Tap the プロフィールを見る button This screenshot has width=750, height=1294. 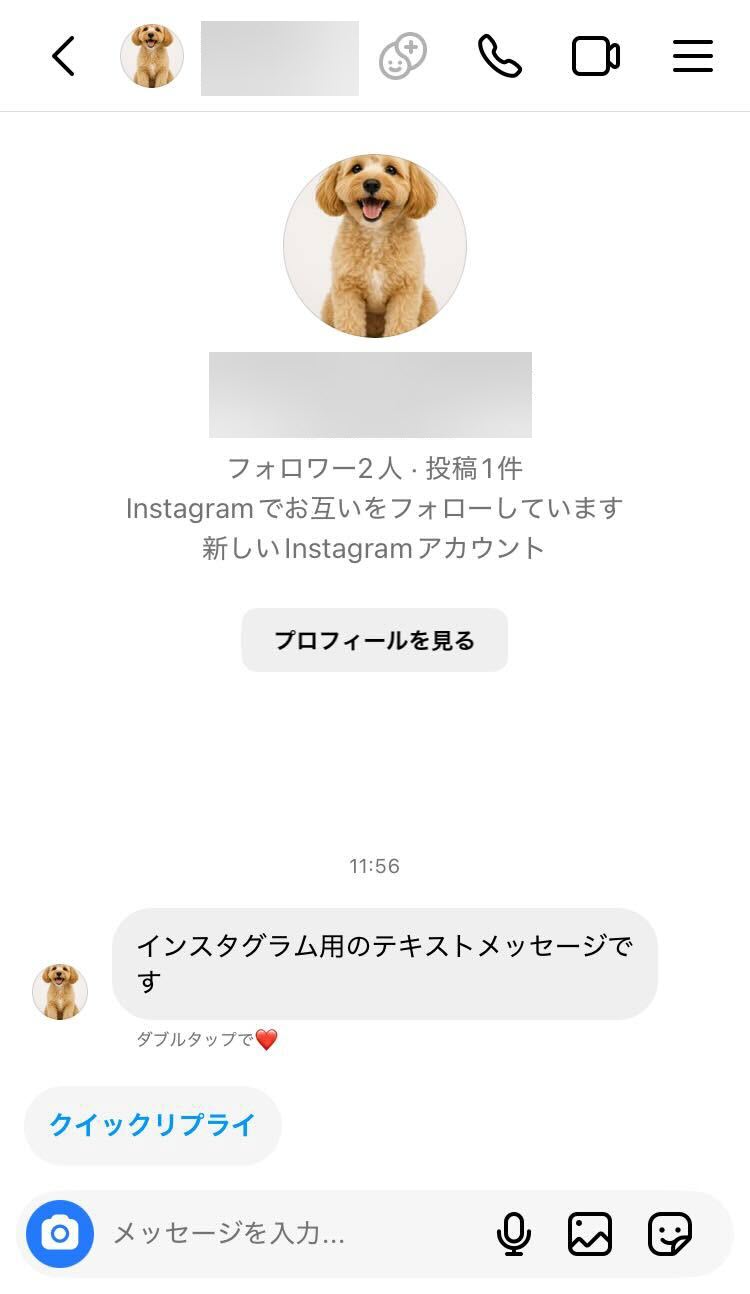[374, 639]
